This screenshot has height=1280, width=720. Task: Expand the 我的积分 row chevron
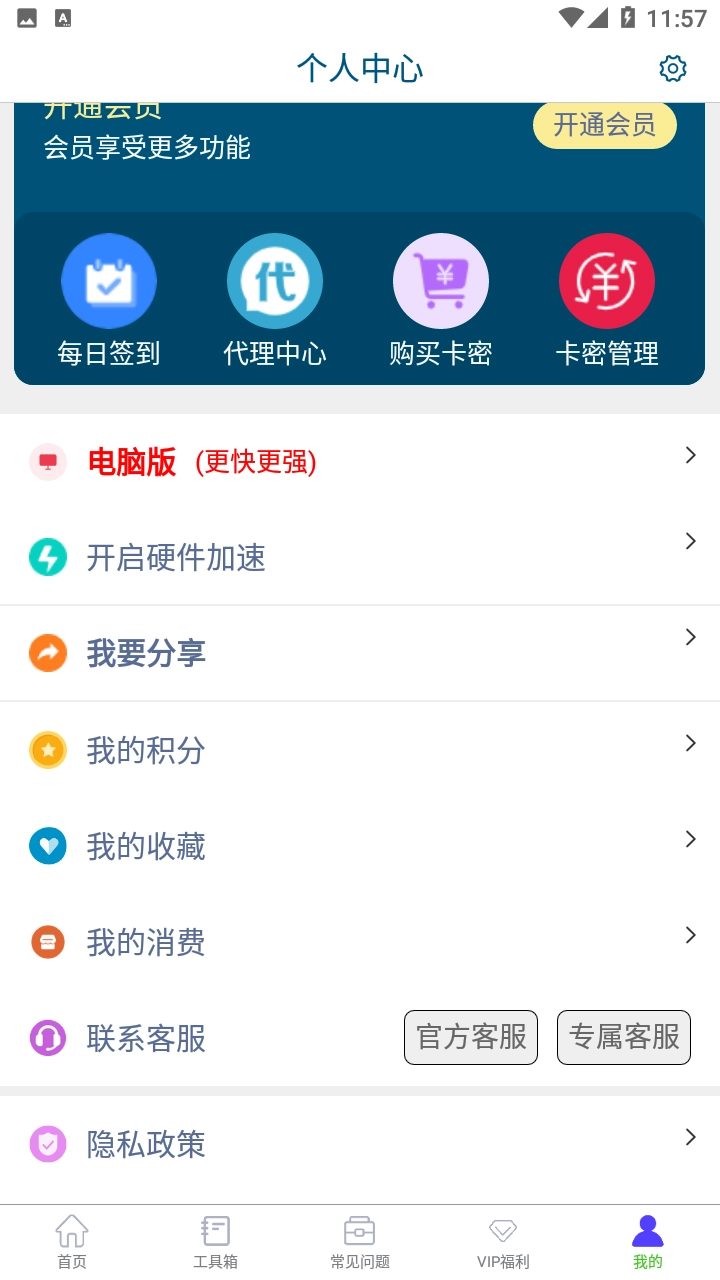(690, 743)
